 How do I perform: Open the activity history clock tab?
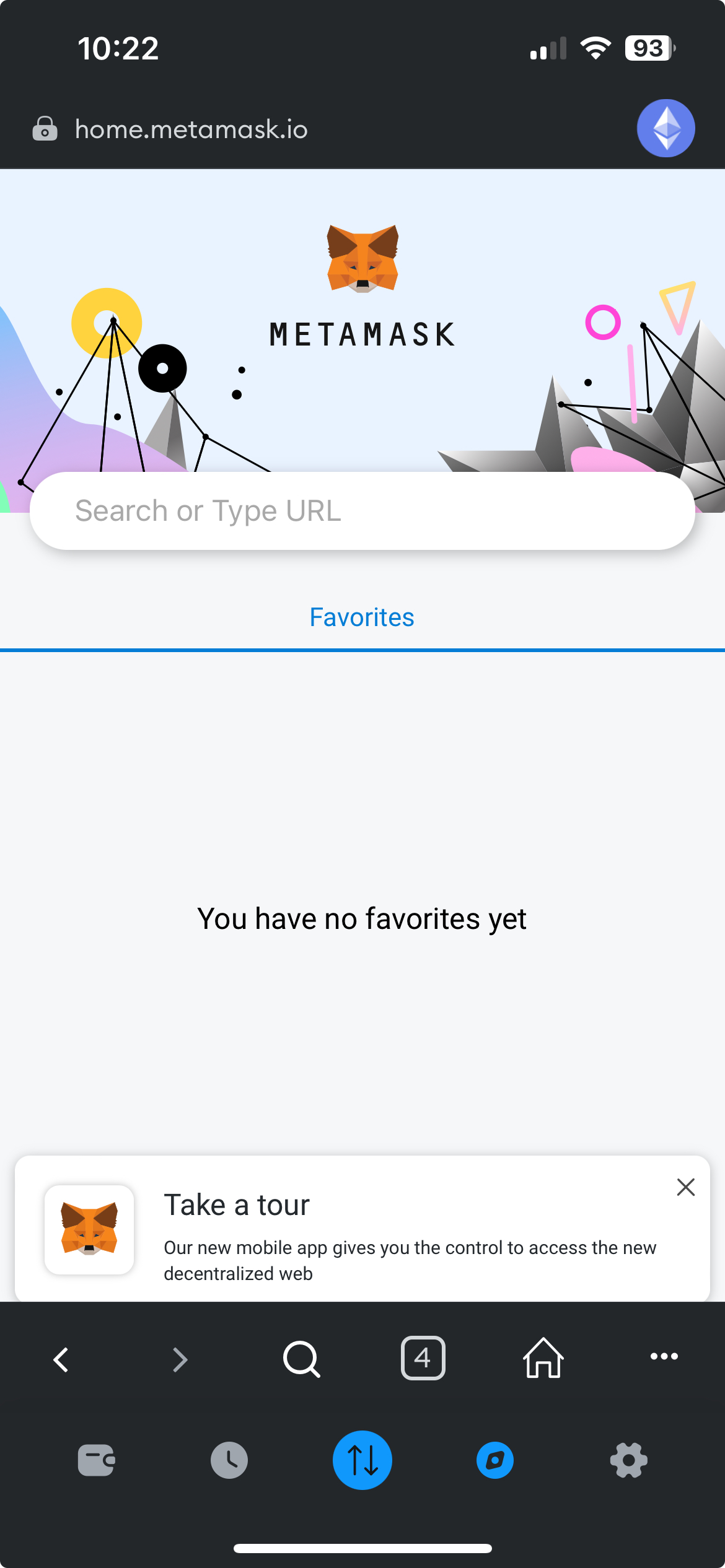click(x=229, y=1460)
